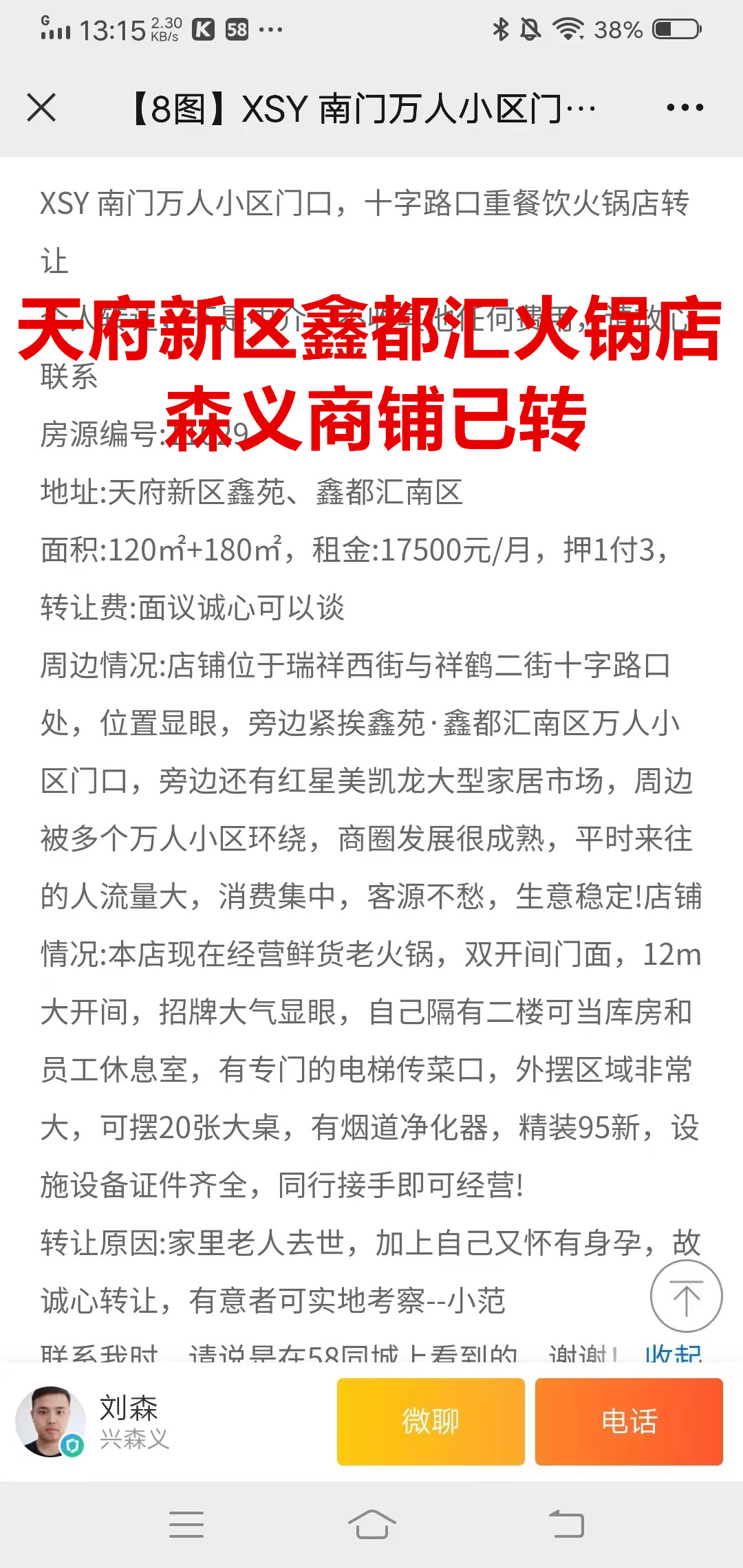The width and height of the screenshot is (743, 1568).
Task: Go to the system home screen
Action: coord(371,1525)
